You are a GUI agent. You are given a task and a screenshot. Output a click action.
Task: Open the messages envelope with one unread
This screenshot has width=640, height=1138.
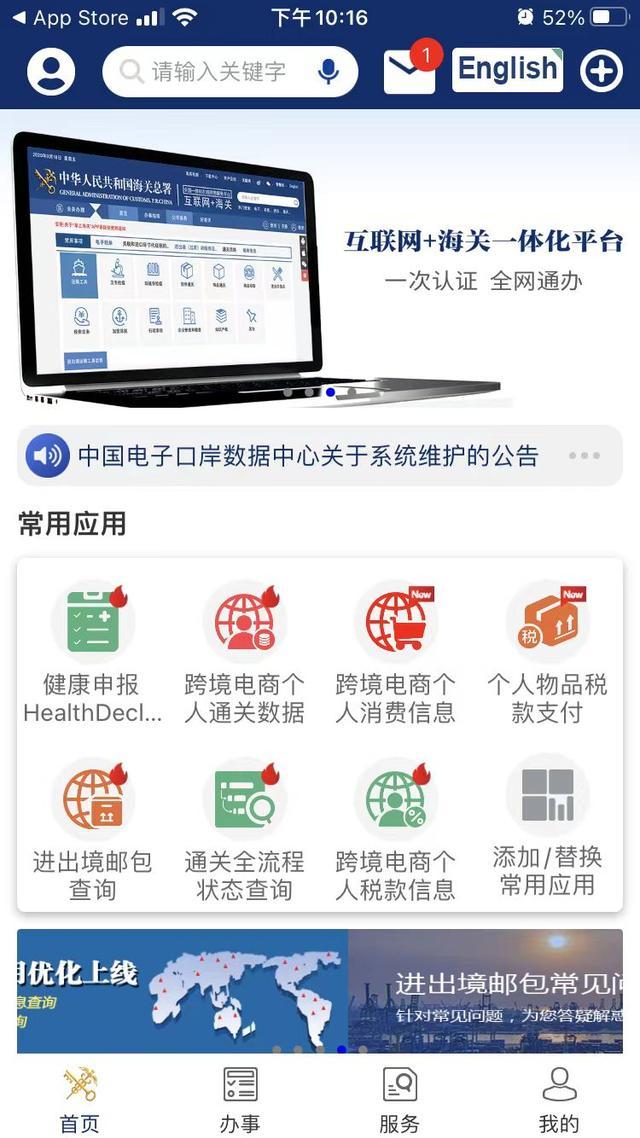pos(410,71)
